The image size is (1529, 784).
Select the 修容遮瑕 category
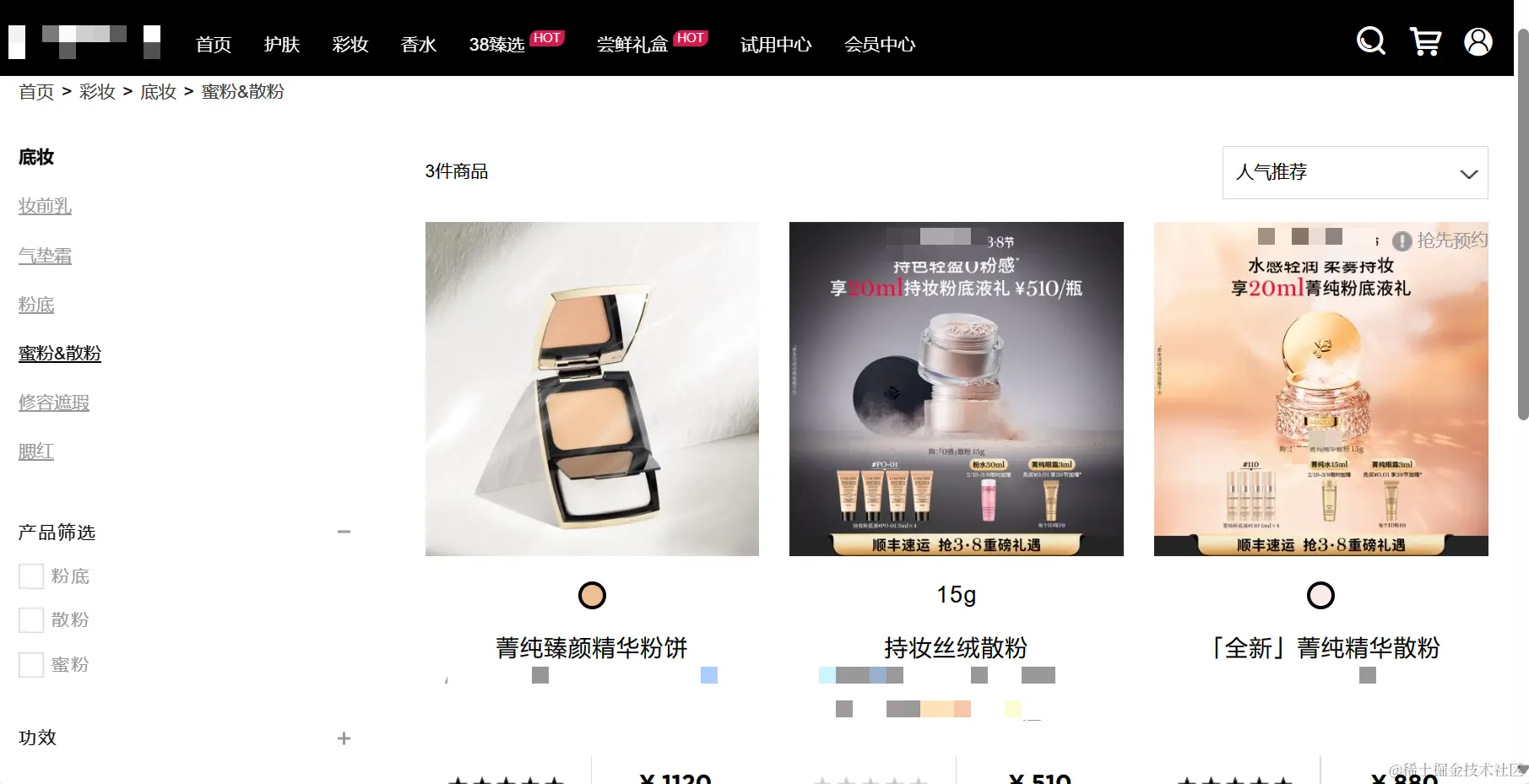54,403
